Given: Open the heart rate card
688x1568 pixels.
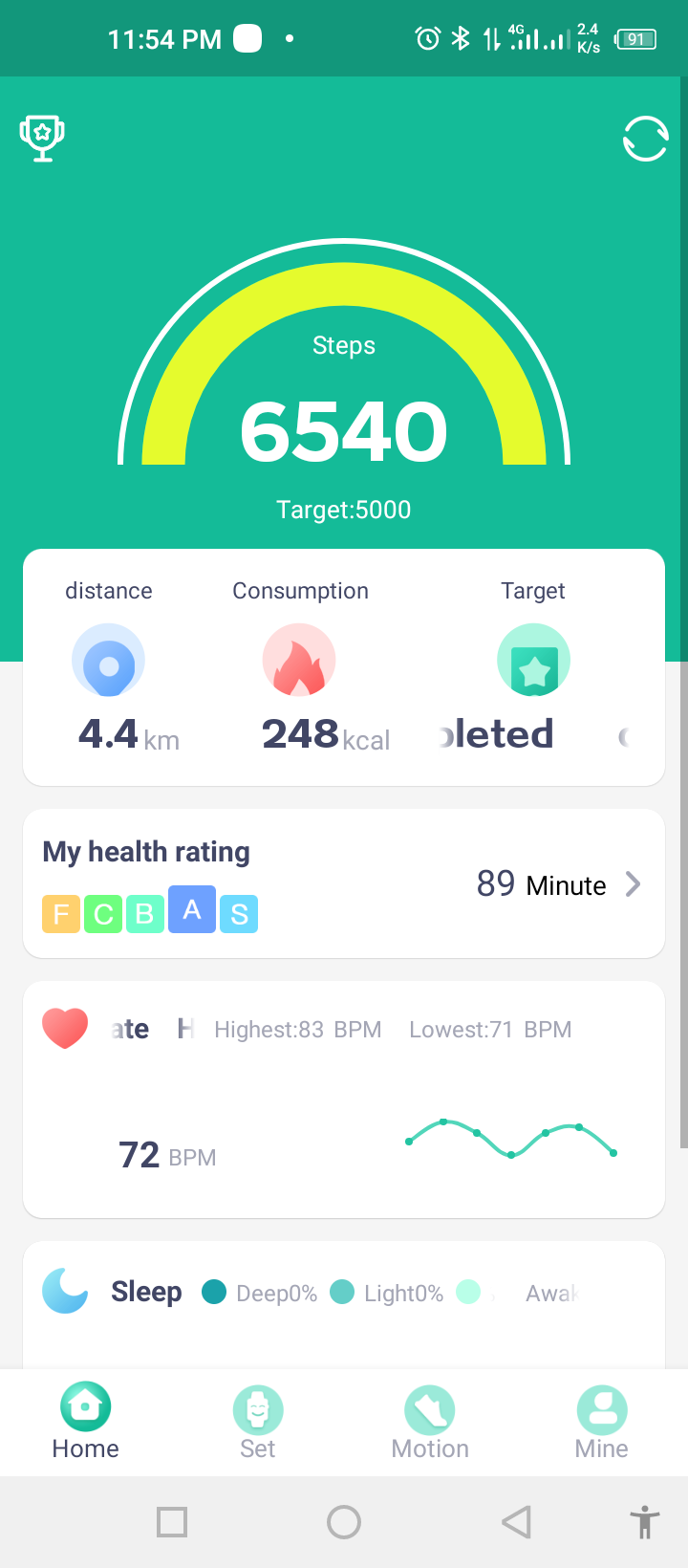Looking at the screenshot, I should 344,1100.
